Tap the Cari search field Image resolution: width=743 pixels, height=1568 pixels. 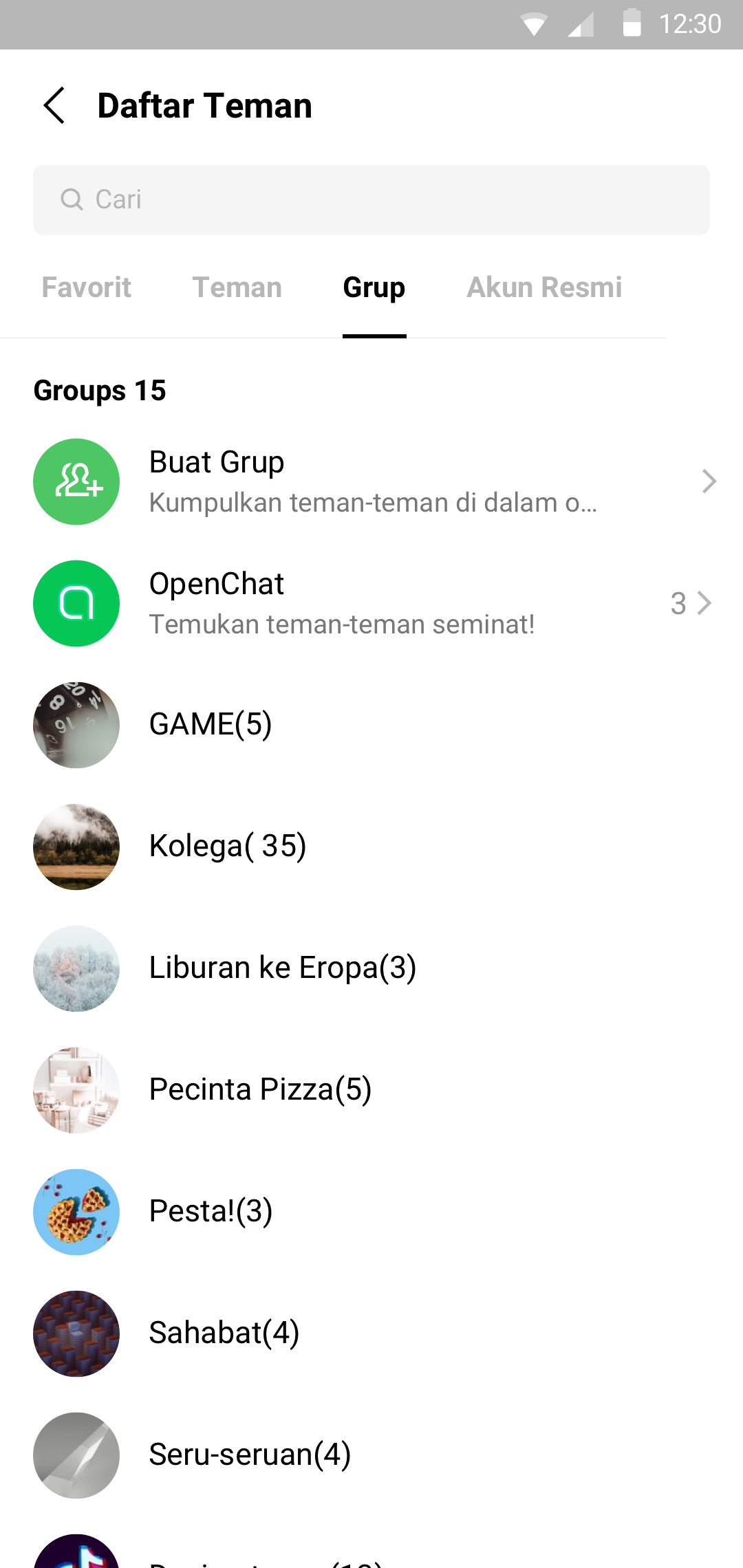(x=371, y=199)
